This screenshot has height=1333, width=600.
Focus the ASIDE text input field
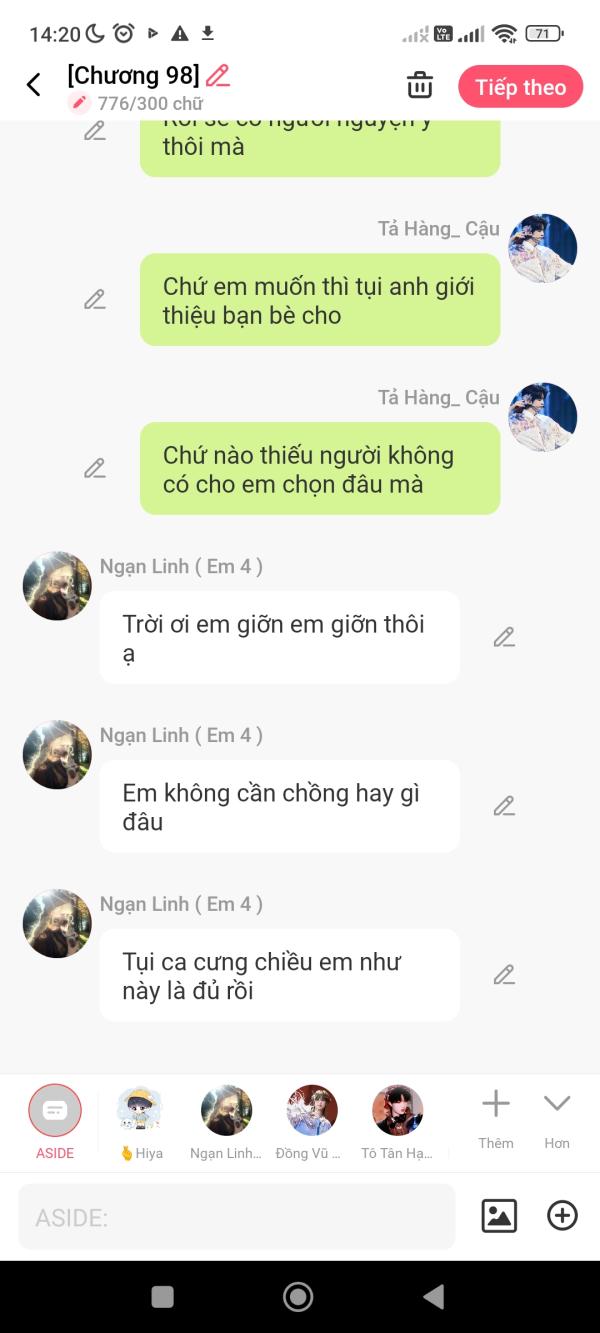(237, 1217)
